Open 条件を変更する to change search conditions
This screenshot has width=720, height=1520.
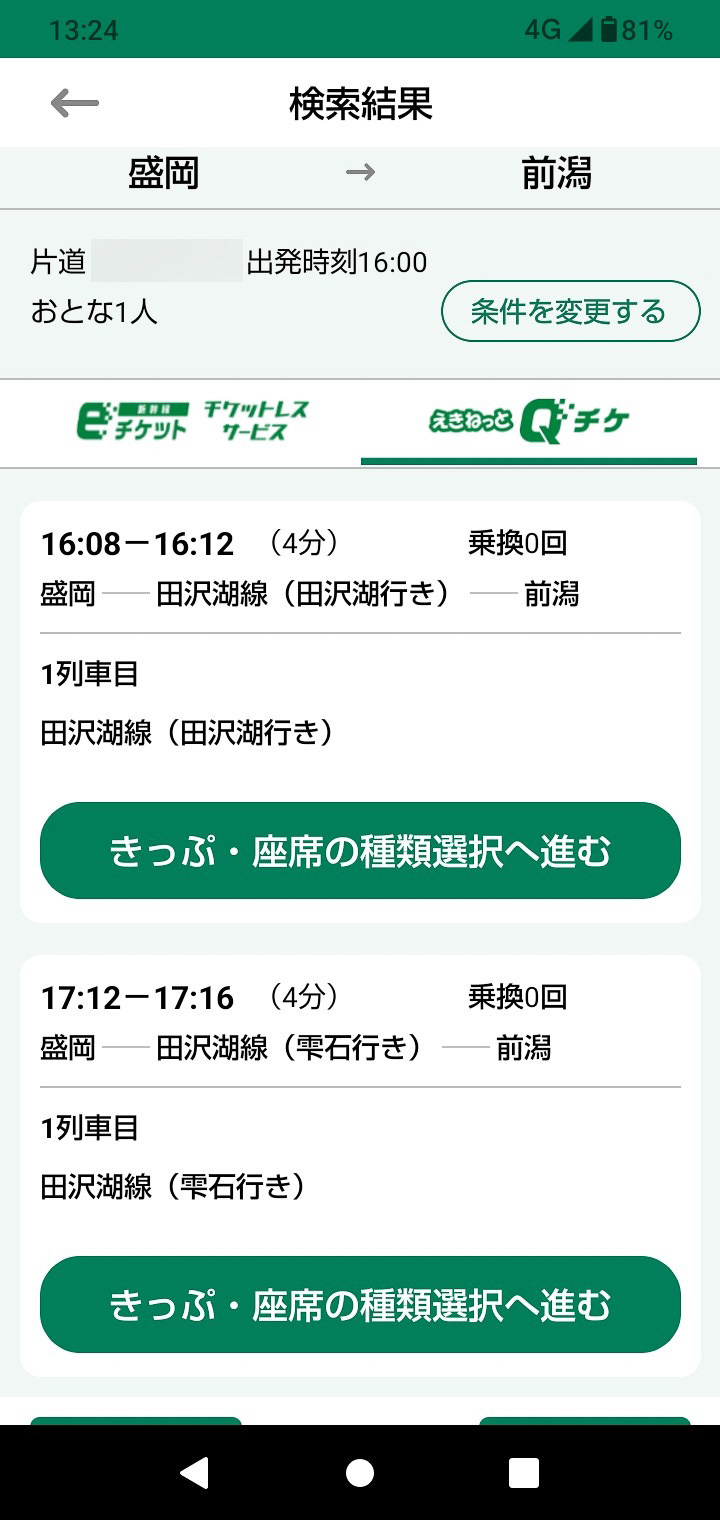pos(572,311)
